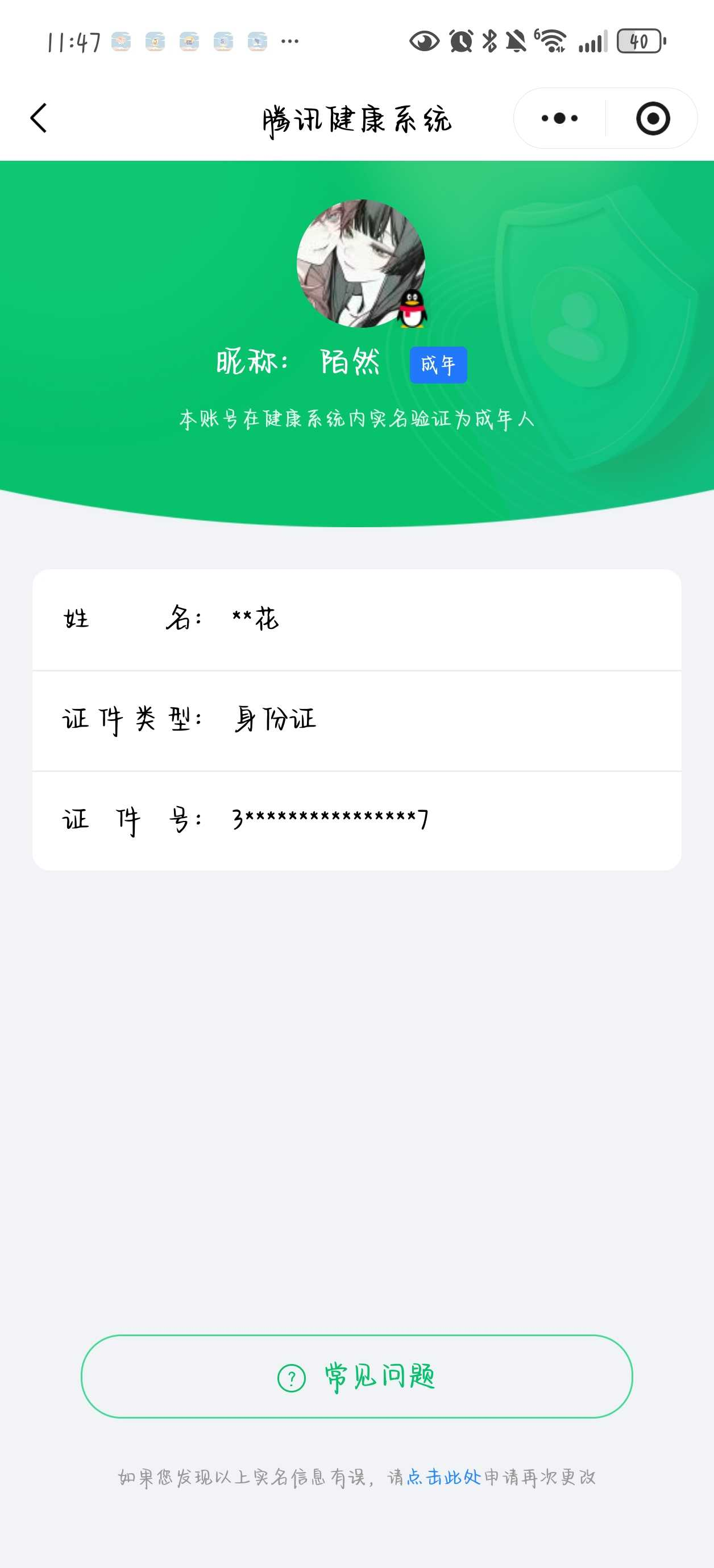Tap the muted notification bell icon
The width and height of the screenshot is (714, 1568).
(516, 41)
